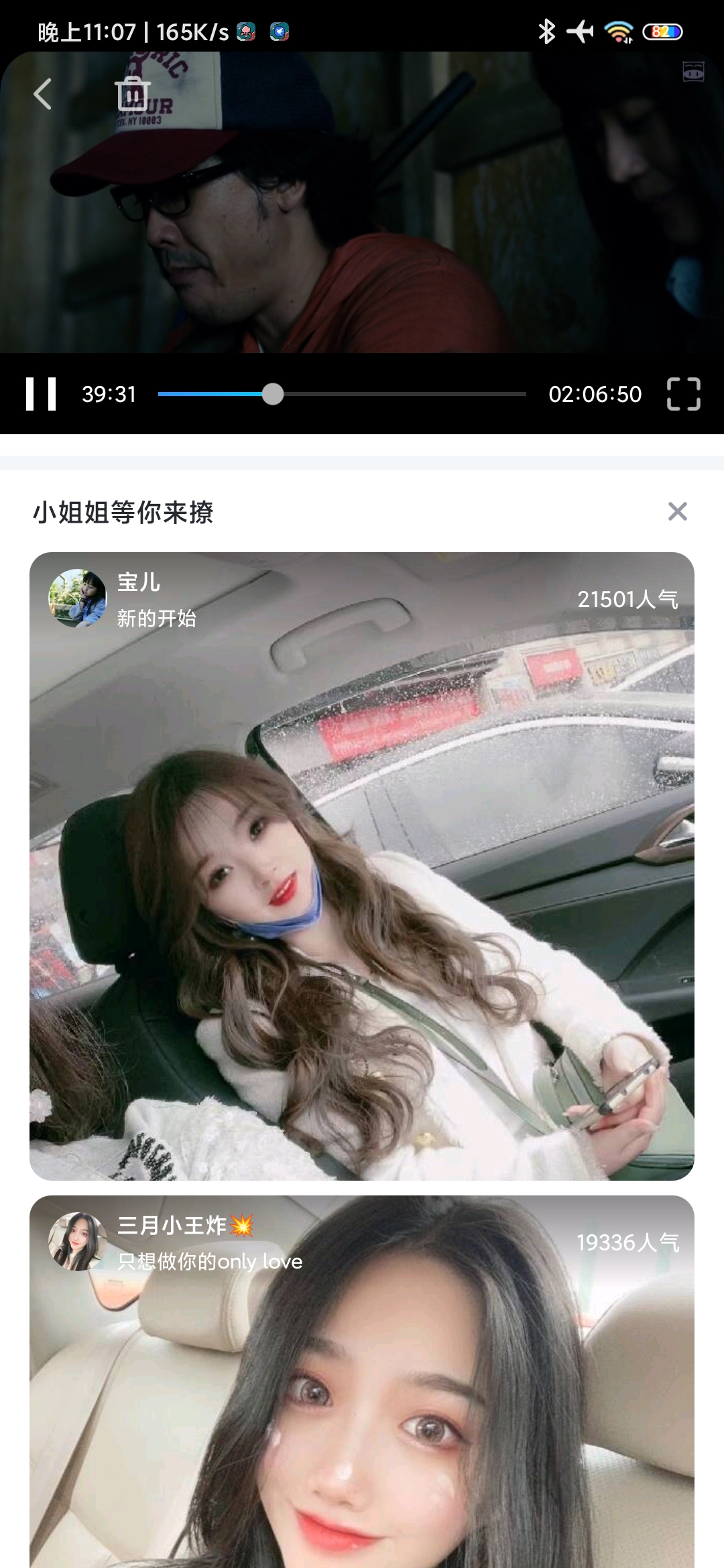Click the video progress bar to seek

click(341, 395)
